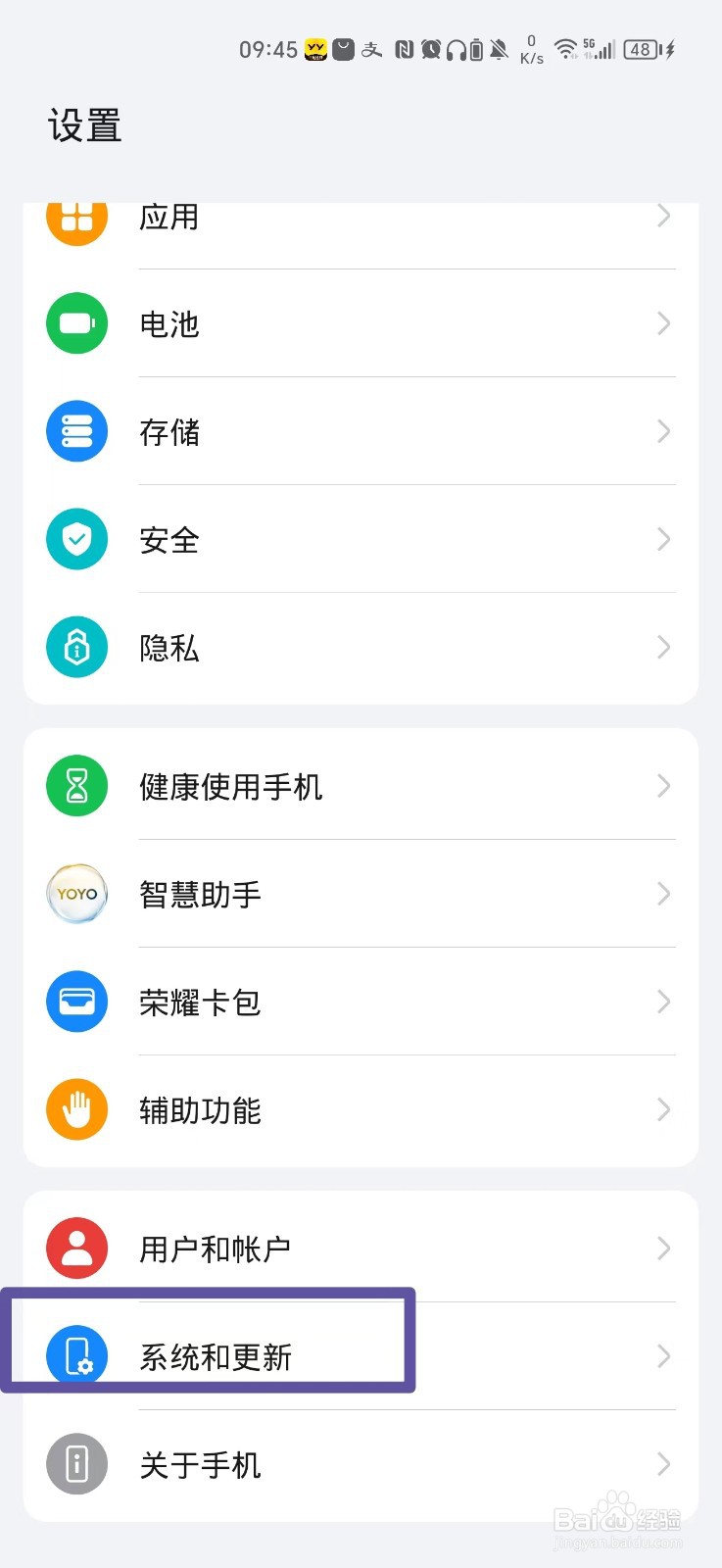Tap the Honor Wallet (荣耀卡包) icon
Image resolution: width=722 pixels, height=1568 pixels.
coord(76,1002)
